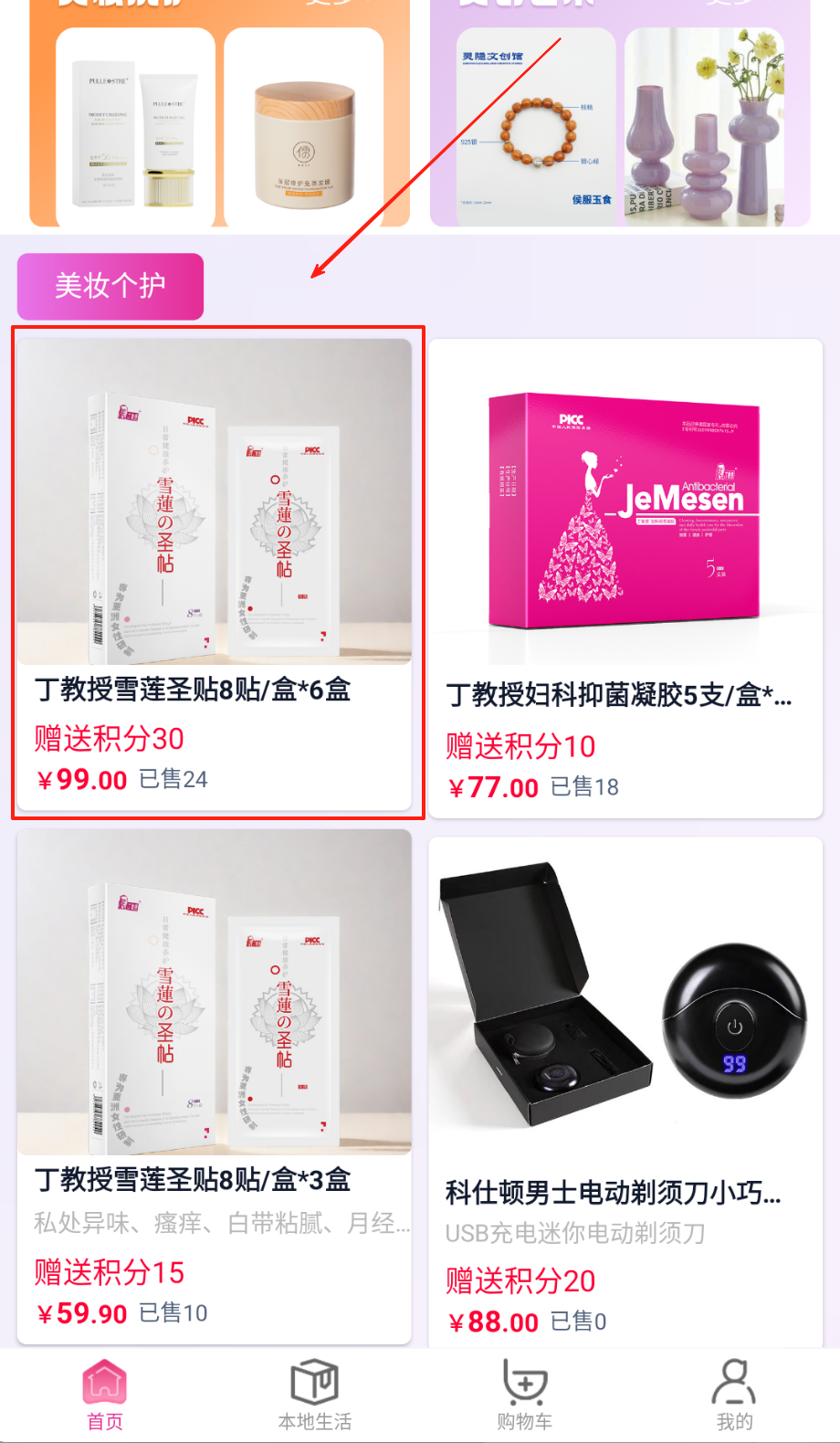Screen dimensions: 840x1443
Task: Switch to 本地生活 tab
Action: click(x=315, y=1395)
